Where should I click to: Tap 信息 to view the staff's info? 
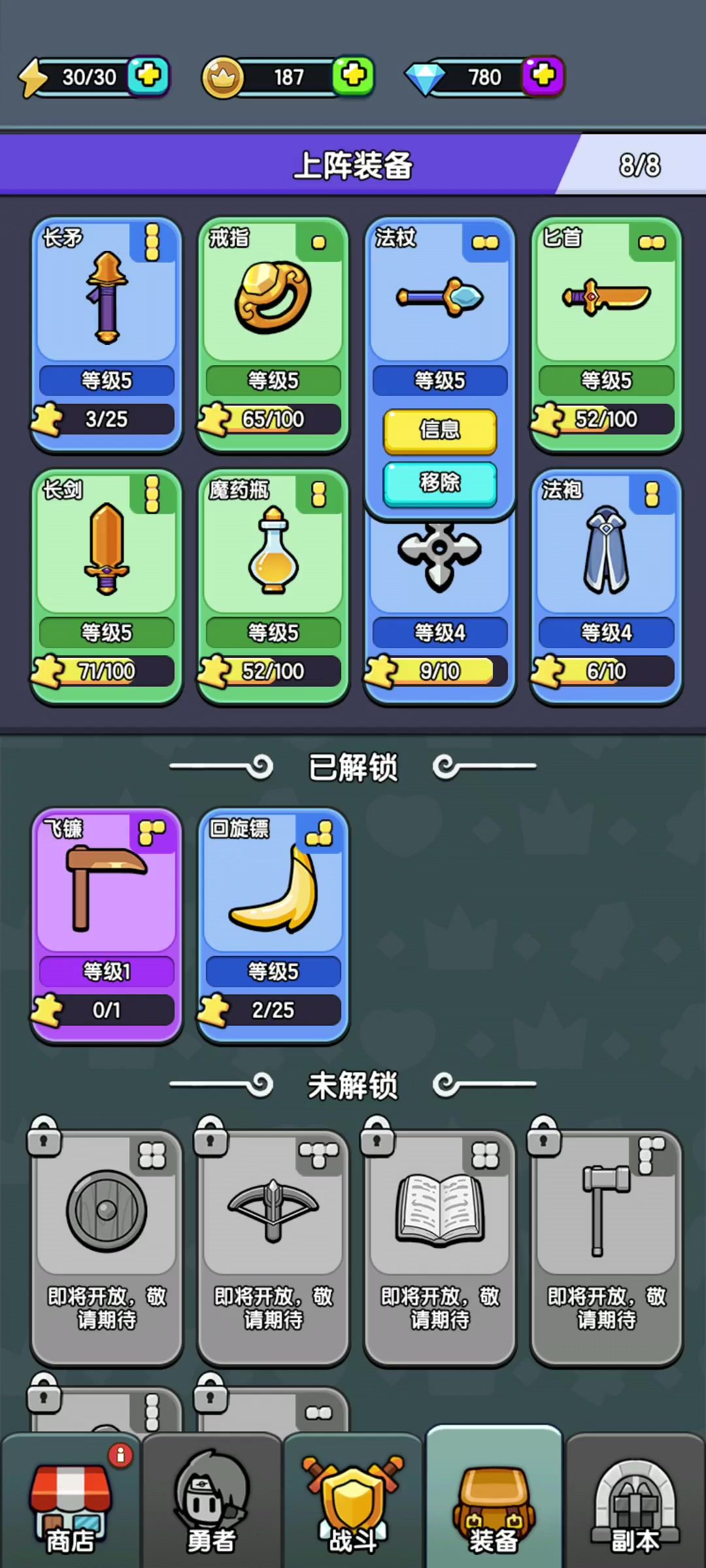coord(440,431)
